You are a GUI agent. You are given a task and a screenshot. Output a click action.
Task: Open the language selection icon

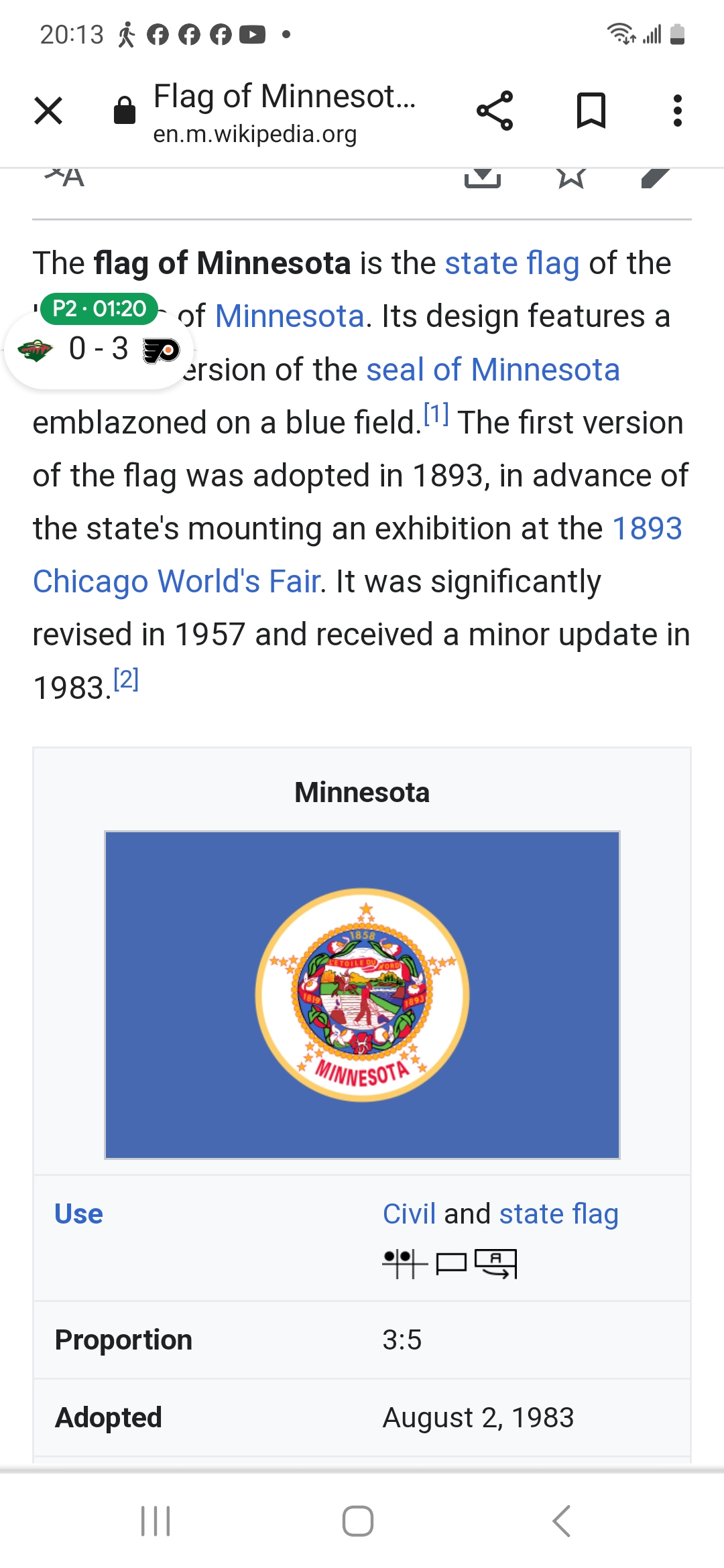click(x=65, y=178)
